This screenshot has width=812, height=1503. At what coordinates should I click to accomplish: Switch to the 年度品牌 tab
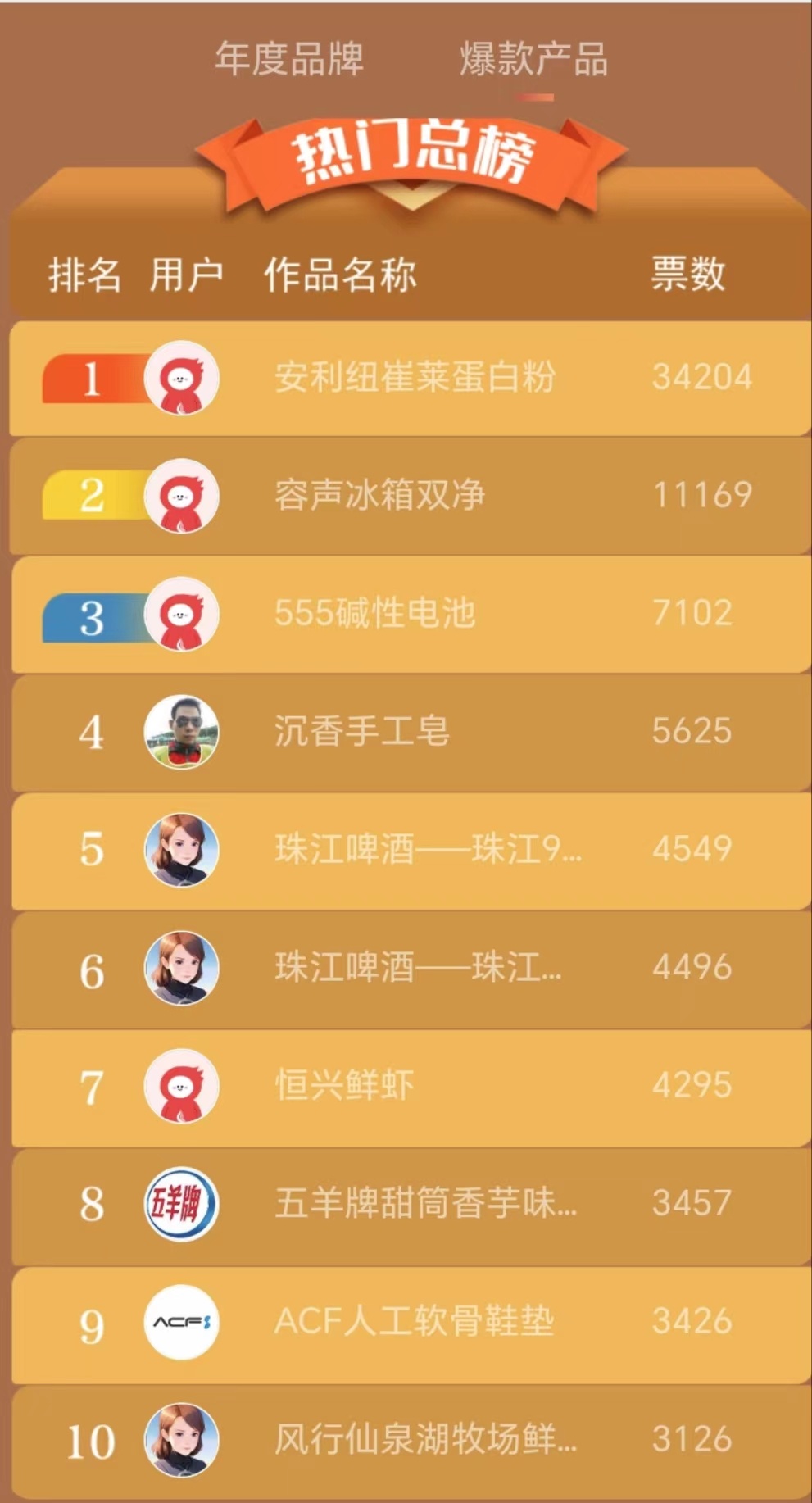coord(288,59)
